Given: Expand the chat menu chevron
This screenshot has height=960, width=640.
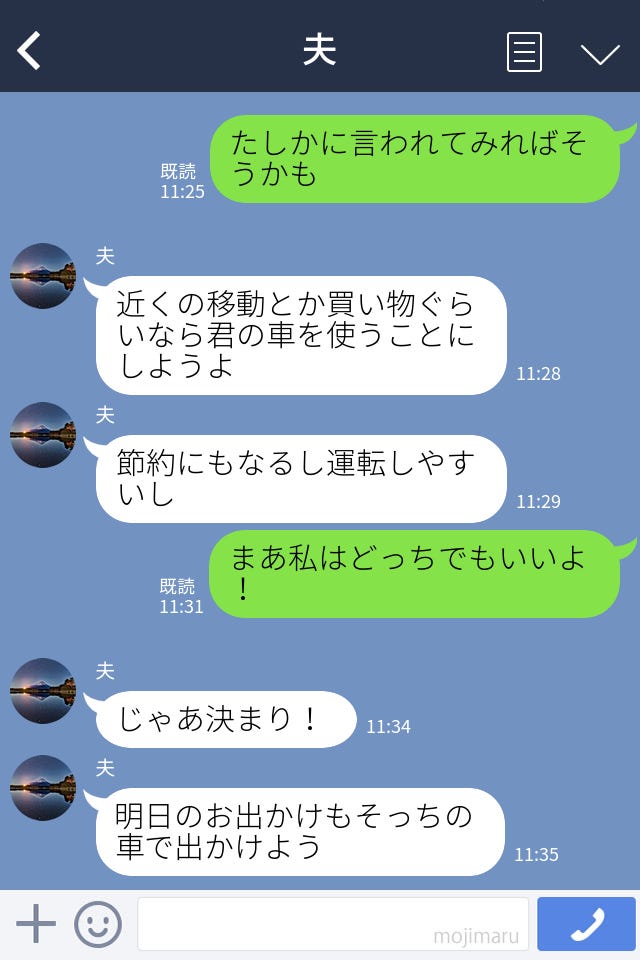Looking at the screenshot, I should point(600,53).
